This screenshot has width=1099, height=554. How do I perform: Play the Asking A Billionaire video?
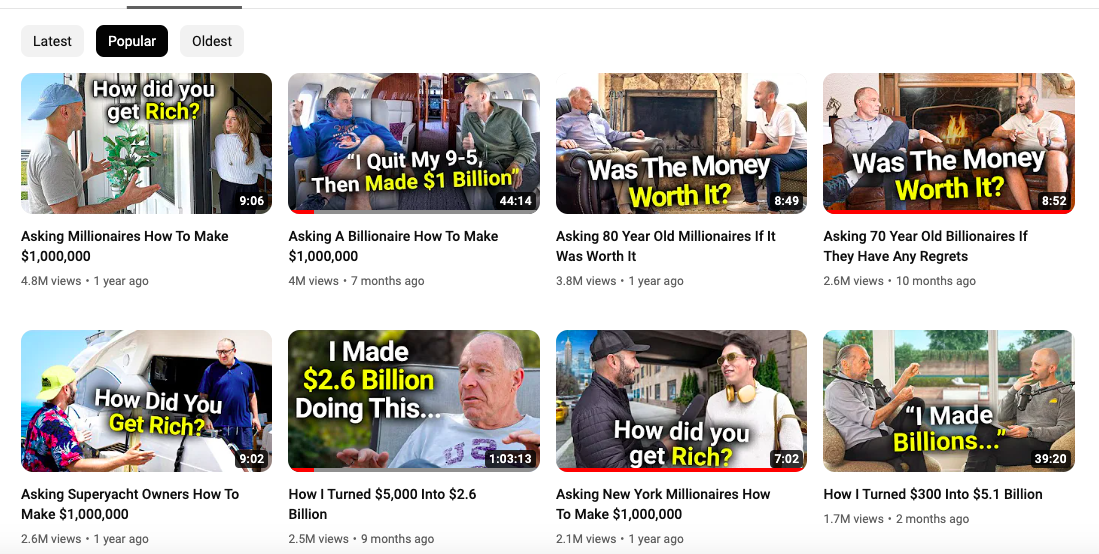click(413, 143)
